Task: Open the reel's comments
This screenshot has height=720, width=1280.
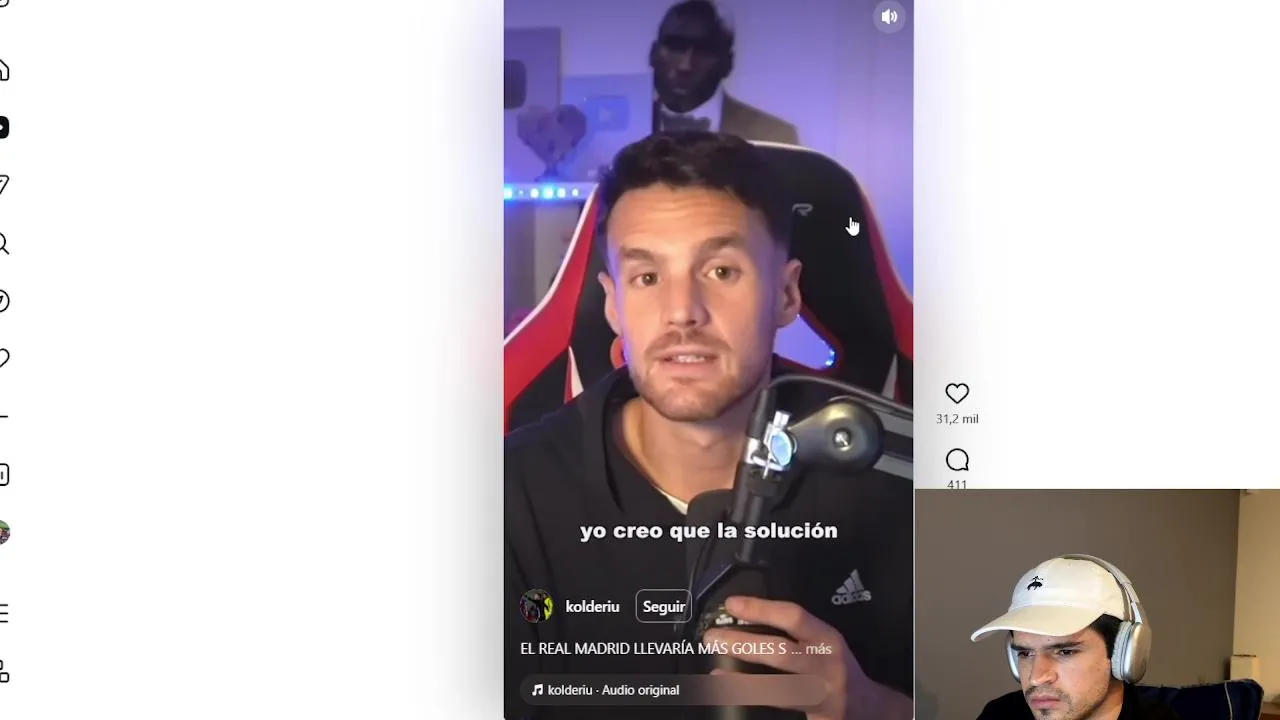Action: (957, 460)
